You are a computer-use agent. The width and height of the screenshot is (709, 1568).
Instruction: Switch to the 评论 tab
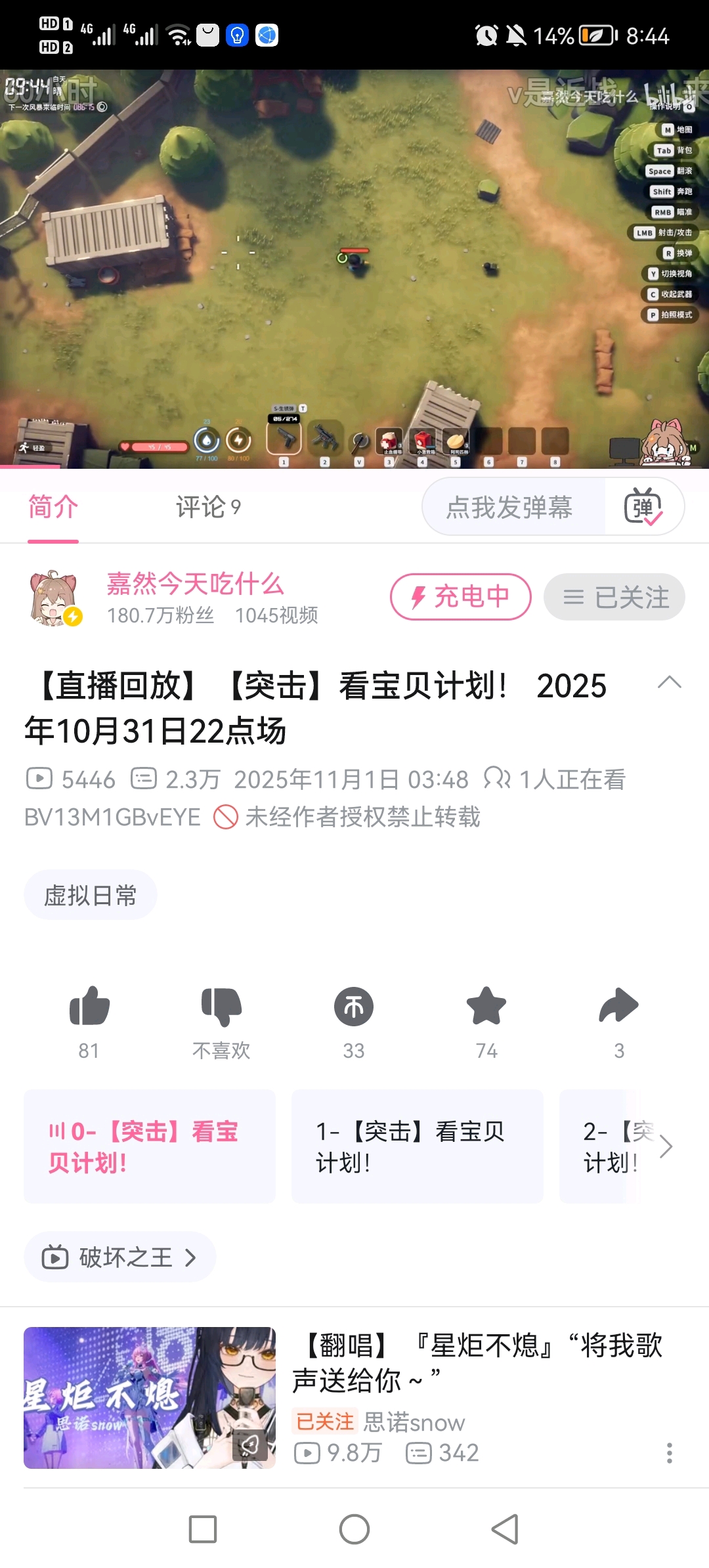click(x=207, y=507)
